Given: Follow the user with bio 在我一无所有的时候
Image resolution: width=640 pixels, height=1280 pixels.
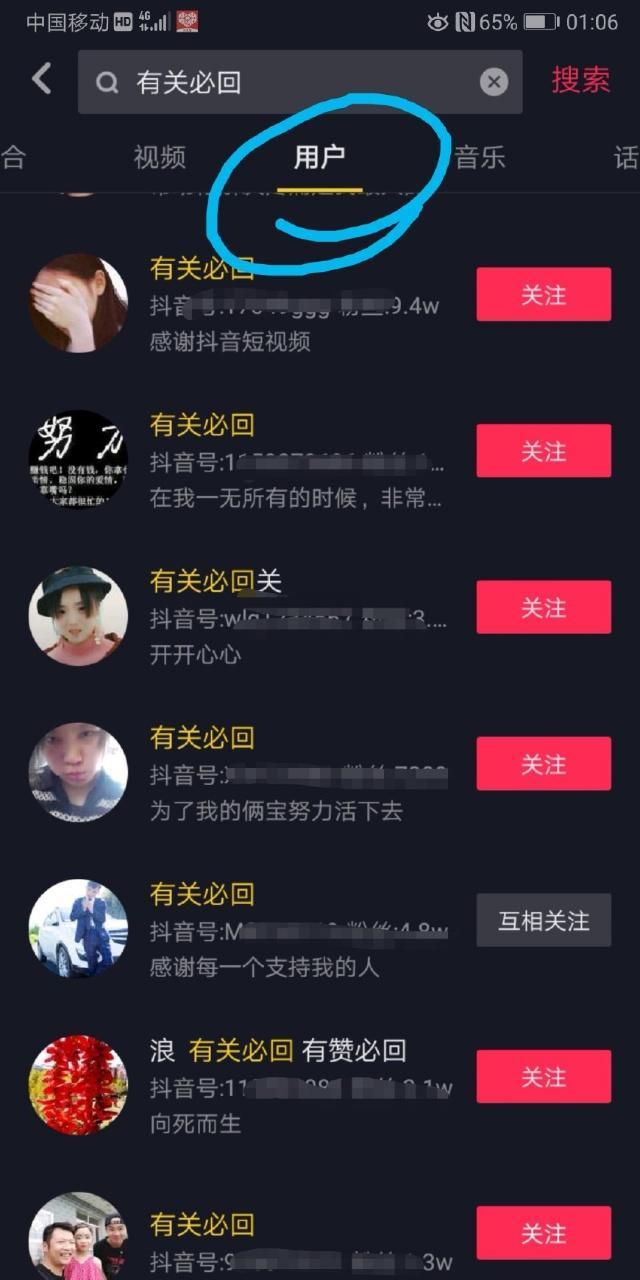Looking at the screenshot, I should [543, 452].
